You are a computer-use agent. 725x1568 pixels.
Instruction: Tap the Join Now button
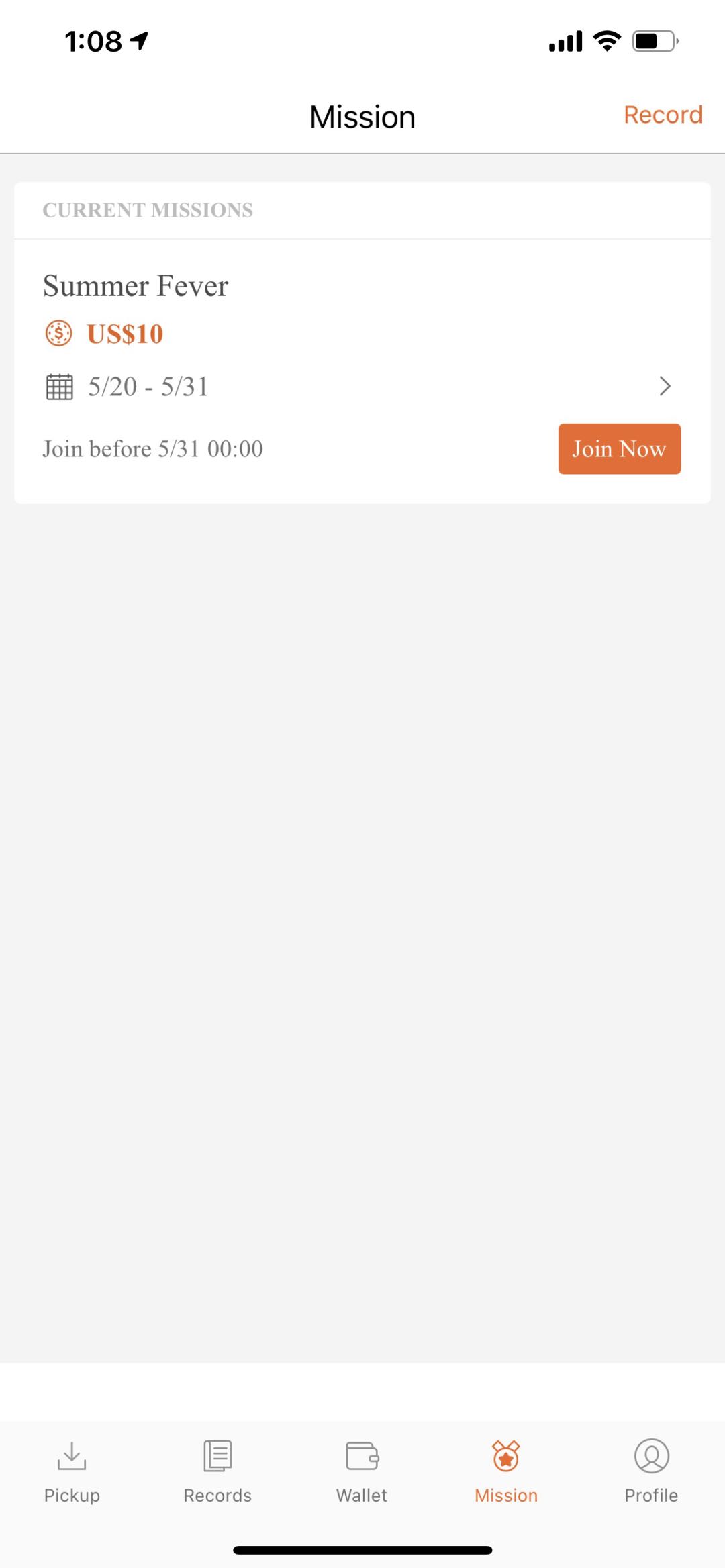(619, 448)
